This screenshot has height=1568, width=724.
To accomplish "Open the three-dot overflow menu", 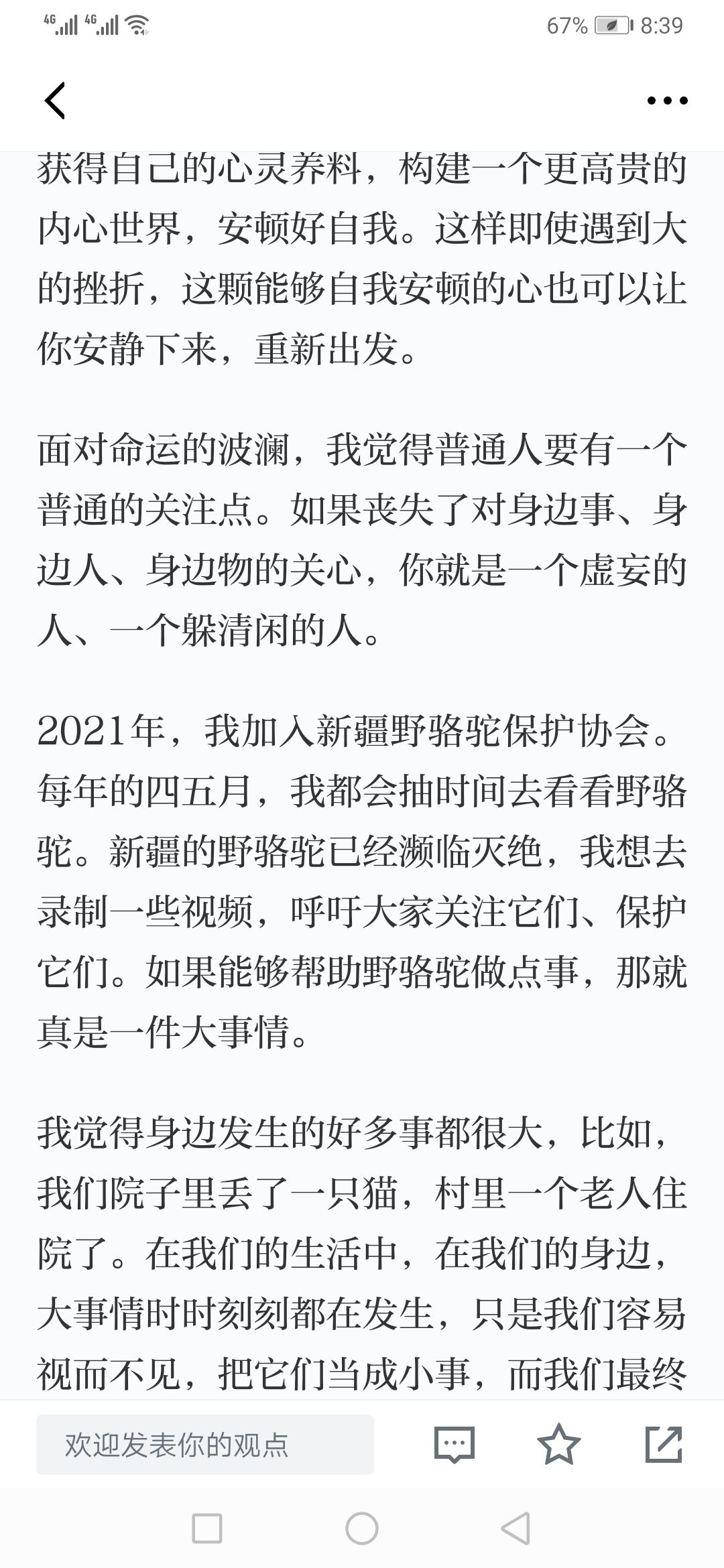I will click(x=667, y=101).
